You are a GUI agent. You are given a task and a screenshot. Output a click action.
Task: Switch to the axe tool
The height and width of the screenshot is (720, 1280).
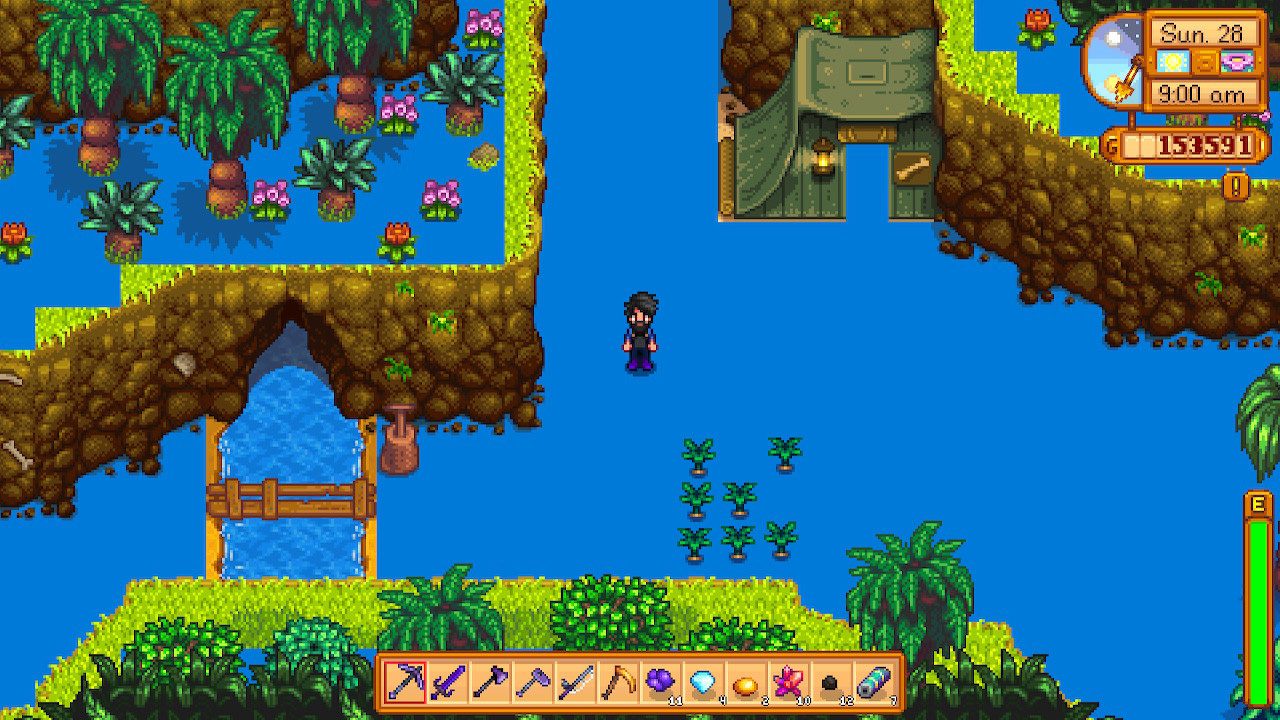490,683
